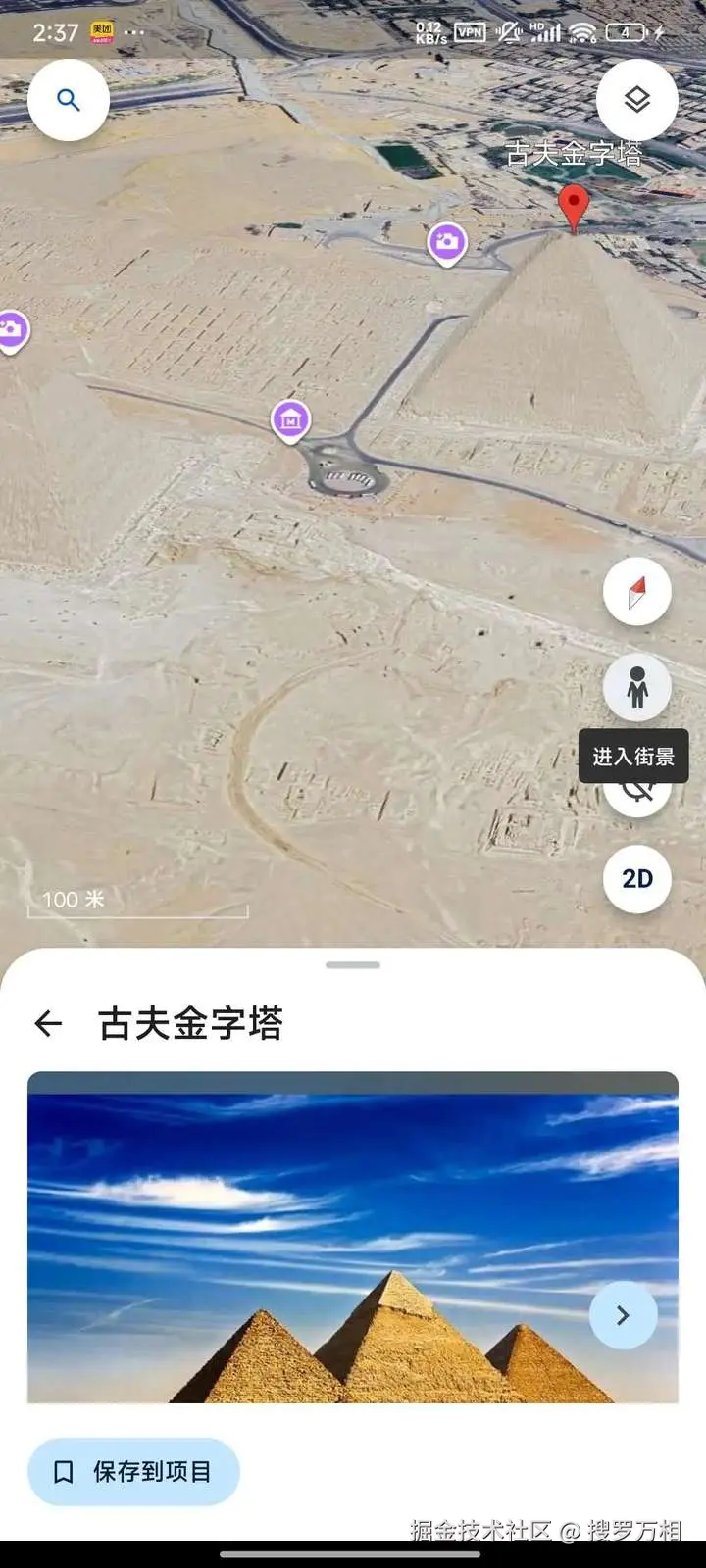Open the purple camera marker near the pyramid
The height and width of the screenshot is (1568, 706).
[x=447, y=242]
